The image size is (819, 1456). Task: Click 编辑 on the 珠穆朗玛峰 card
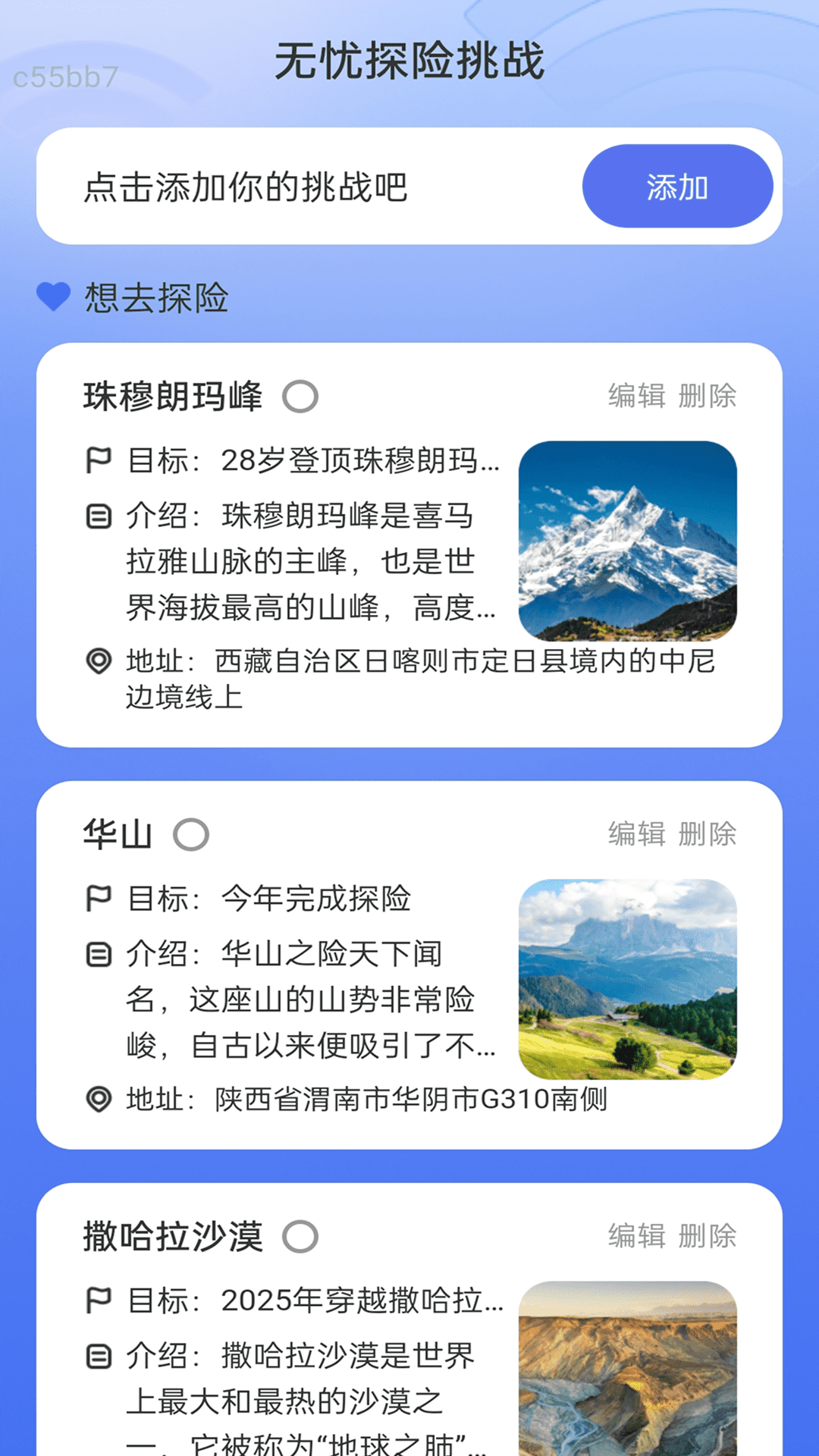point(634,396)
